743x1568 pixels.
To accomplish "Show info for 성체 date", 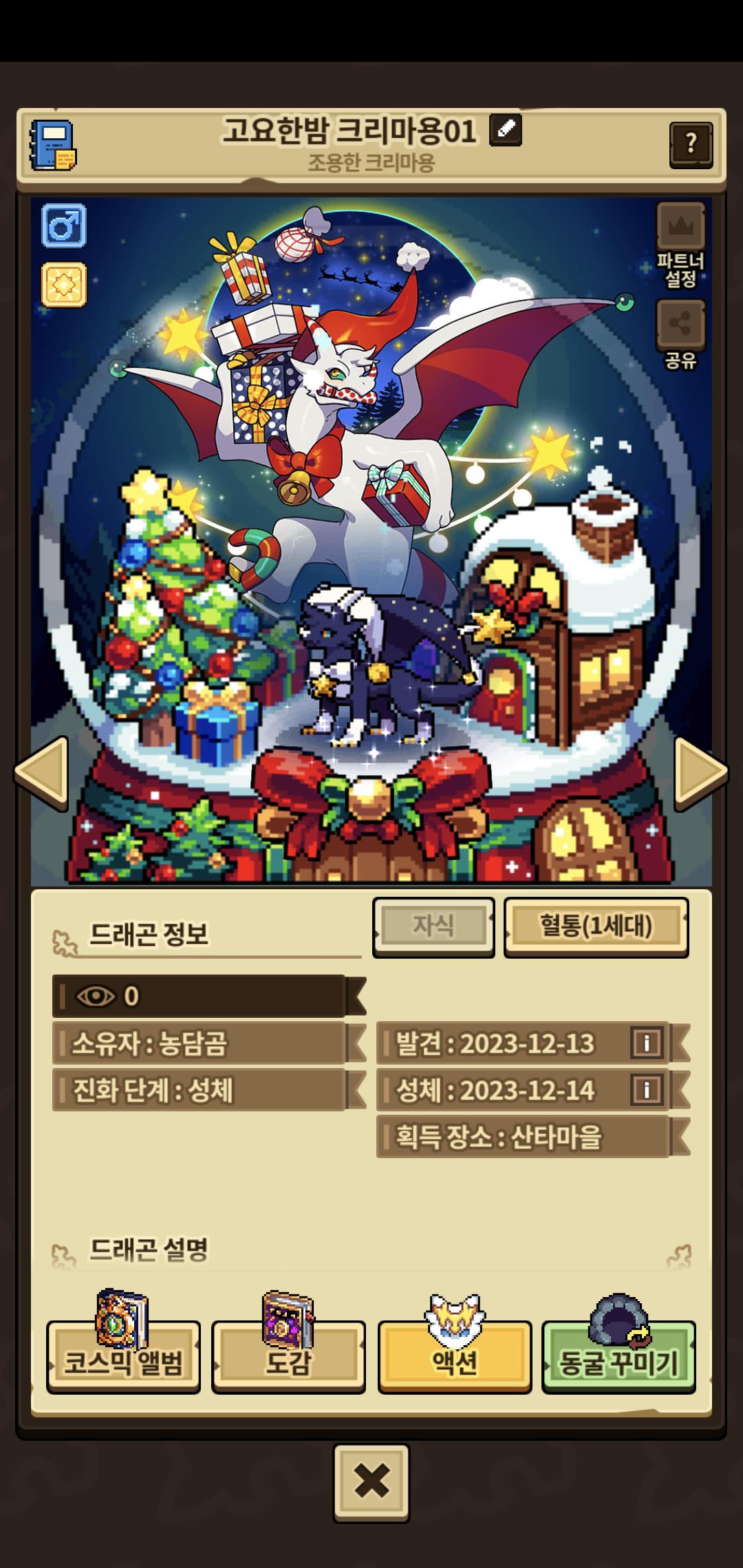I will coord(646,1090).
